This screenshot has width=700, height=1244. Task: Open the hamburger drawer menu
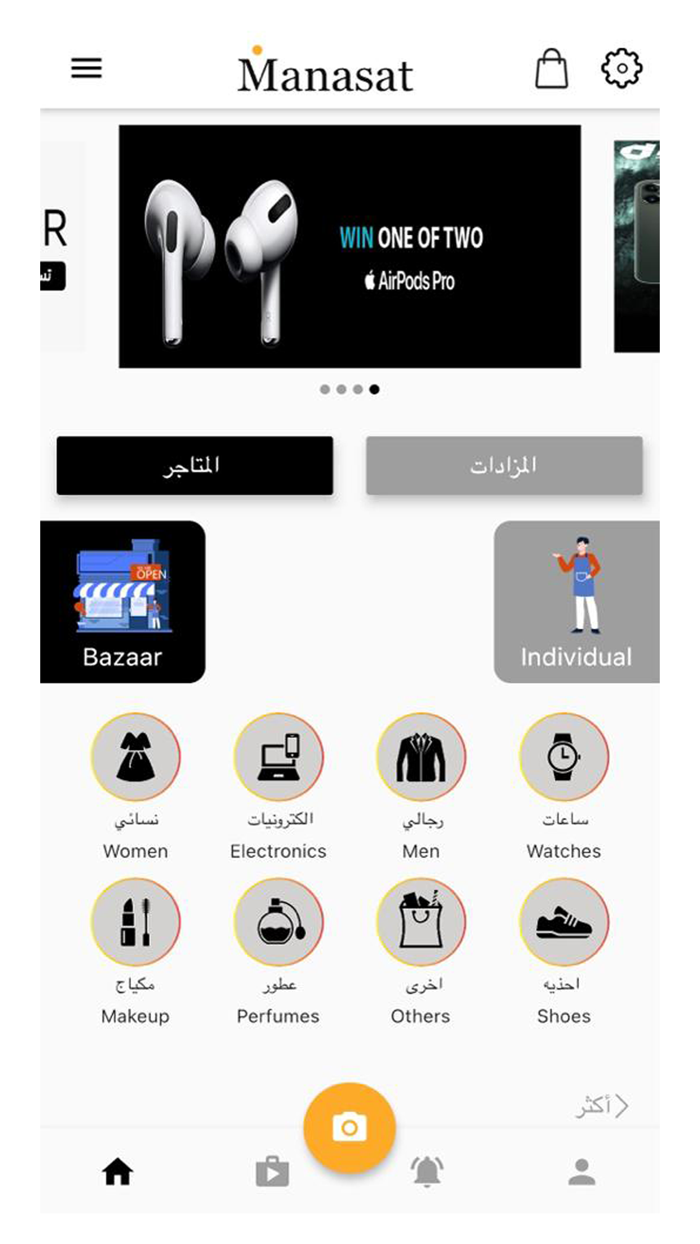point(86,68)
